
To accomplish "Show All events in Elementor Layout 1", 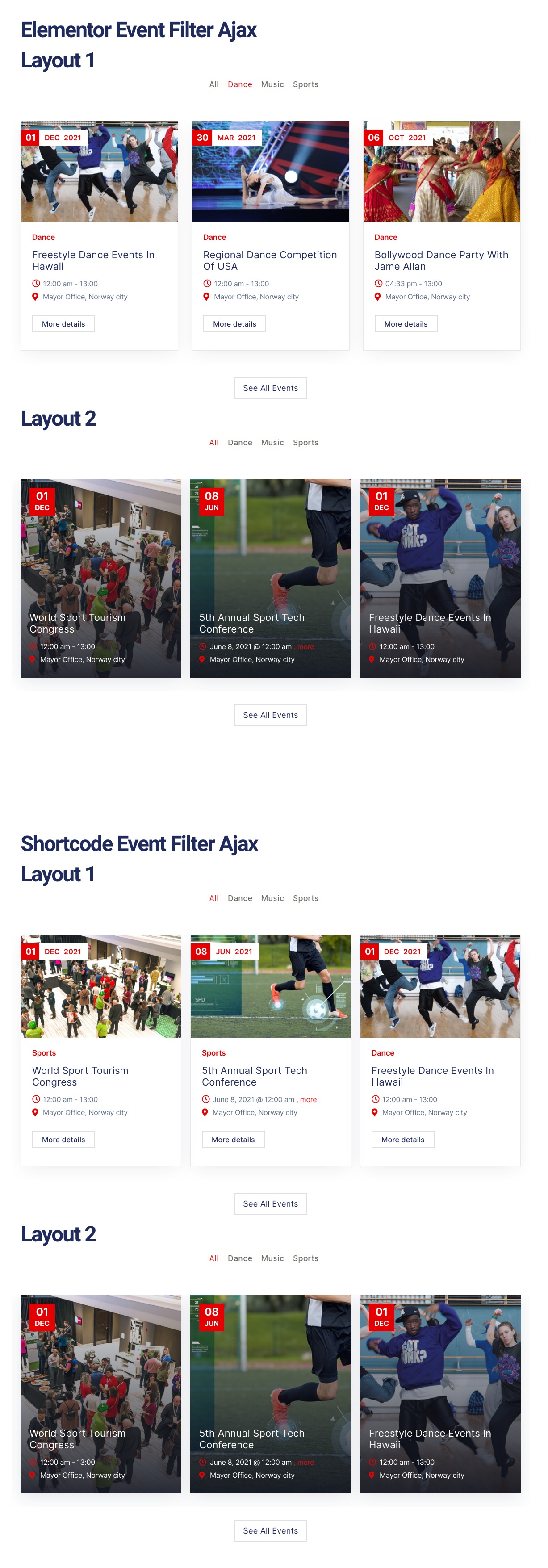I will click(x=214, y=84).
